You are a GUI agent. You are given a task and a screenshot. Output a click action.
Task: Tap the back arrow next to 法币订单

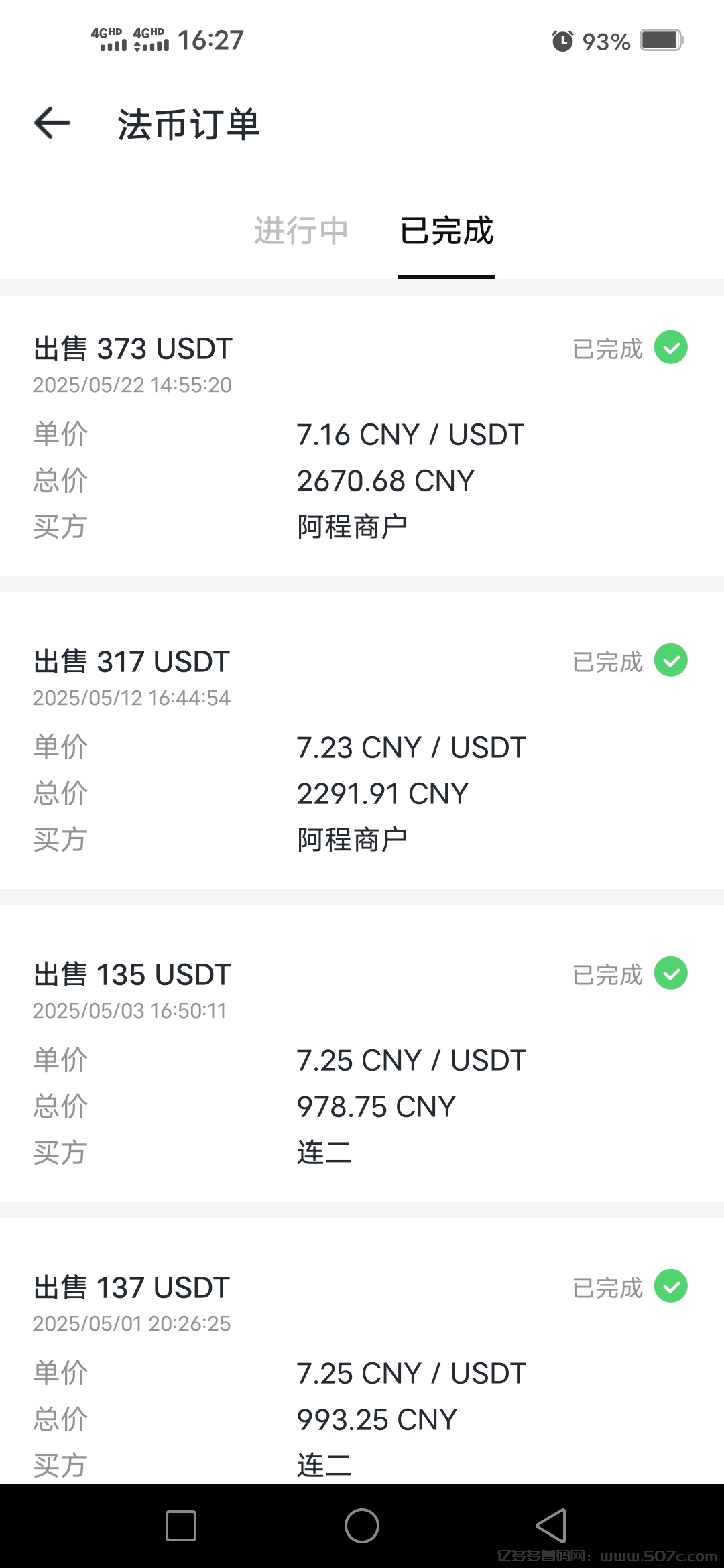coord(51,123)
